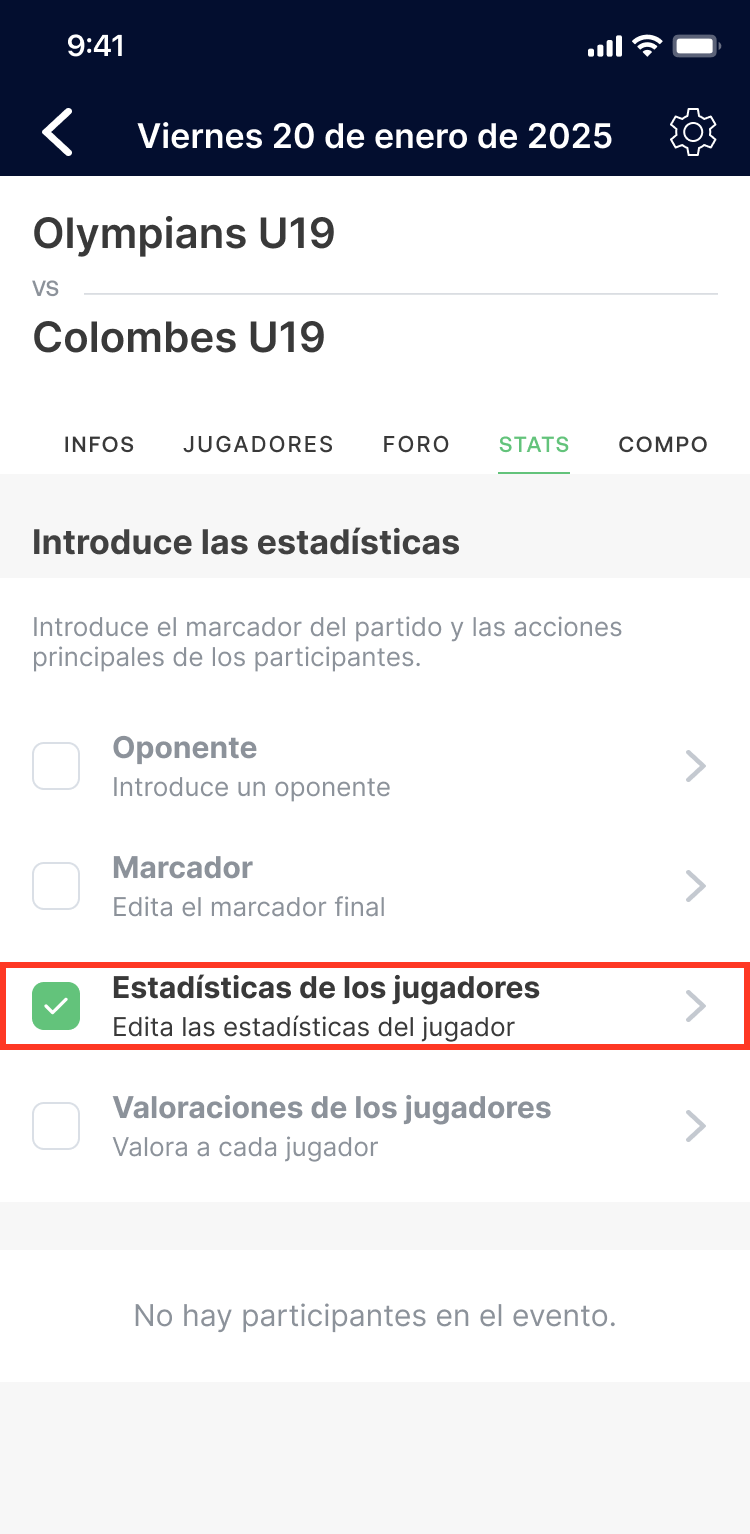Go back using the header arrow
Screen dimensions: 750x1534
click(x=58, y=134)
